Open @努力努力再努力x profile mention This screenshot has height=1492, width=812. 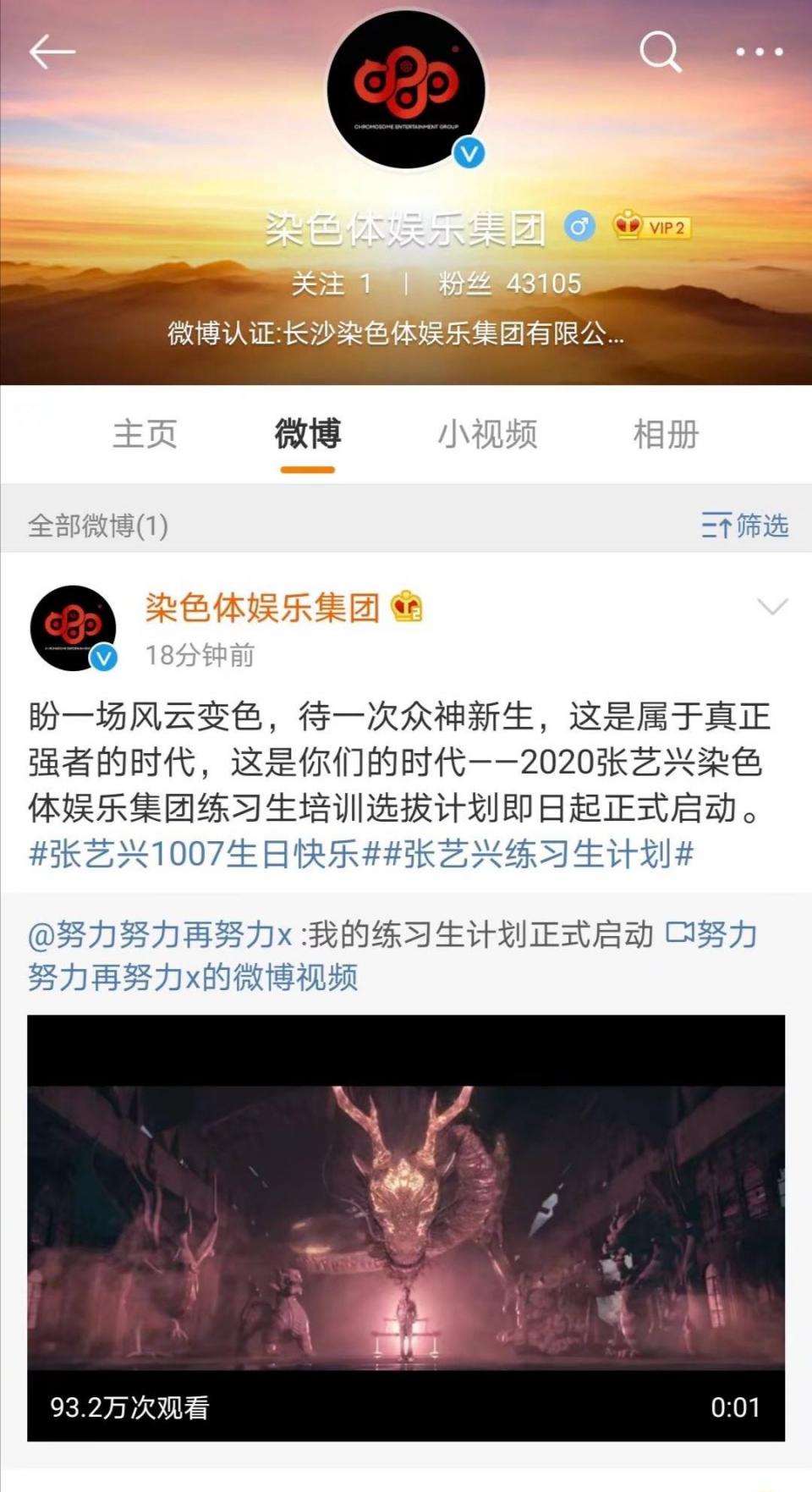pos(161,935)
